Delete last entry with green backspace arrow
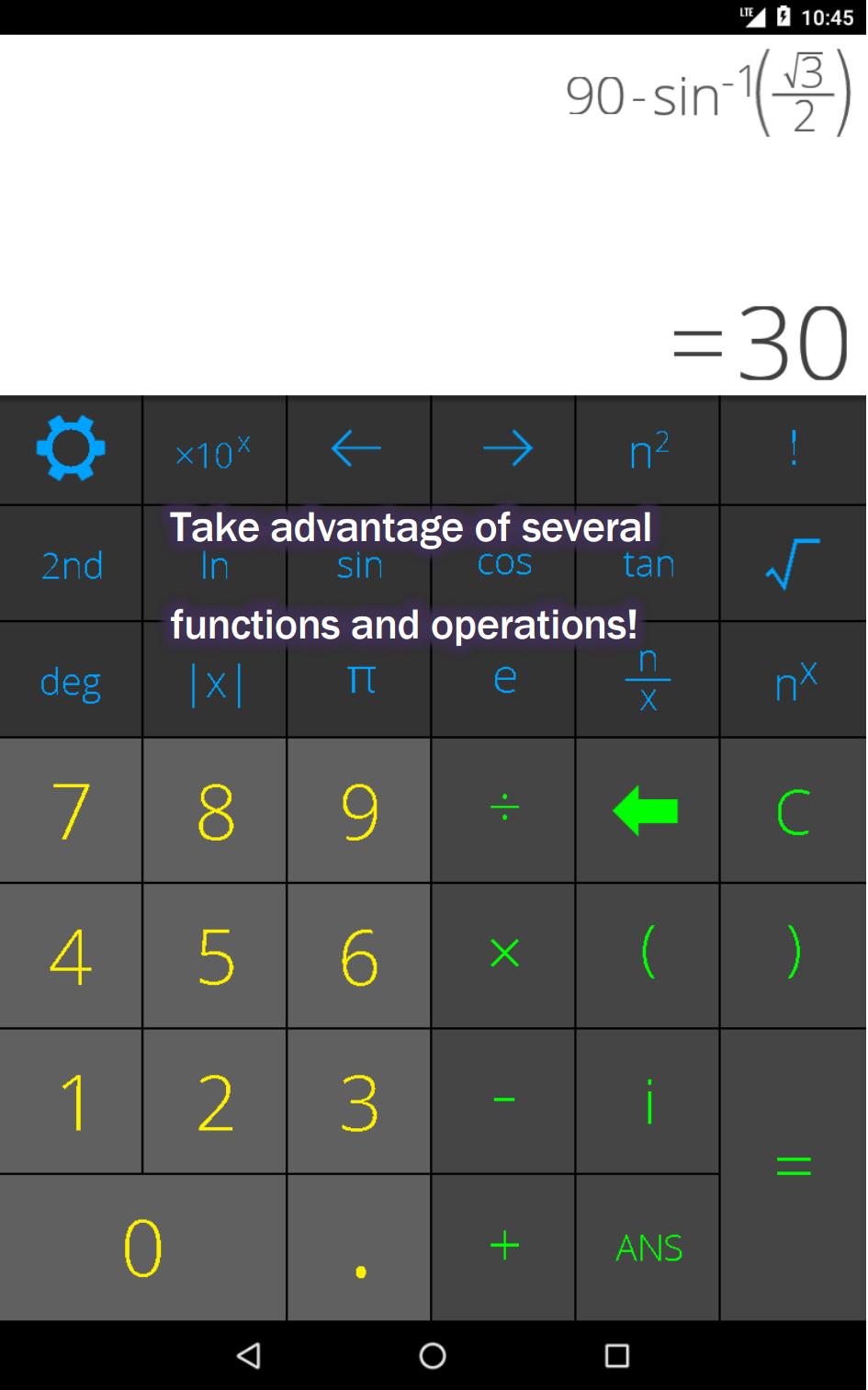868x1390 pixels. pyautogui.click(x=648, y=811)
